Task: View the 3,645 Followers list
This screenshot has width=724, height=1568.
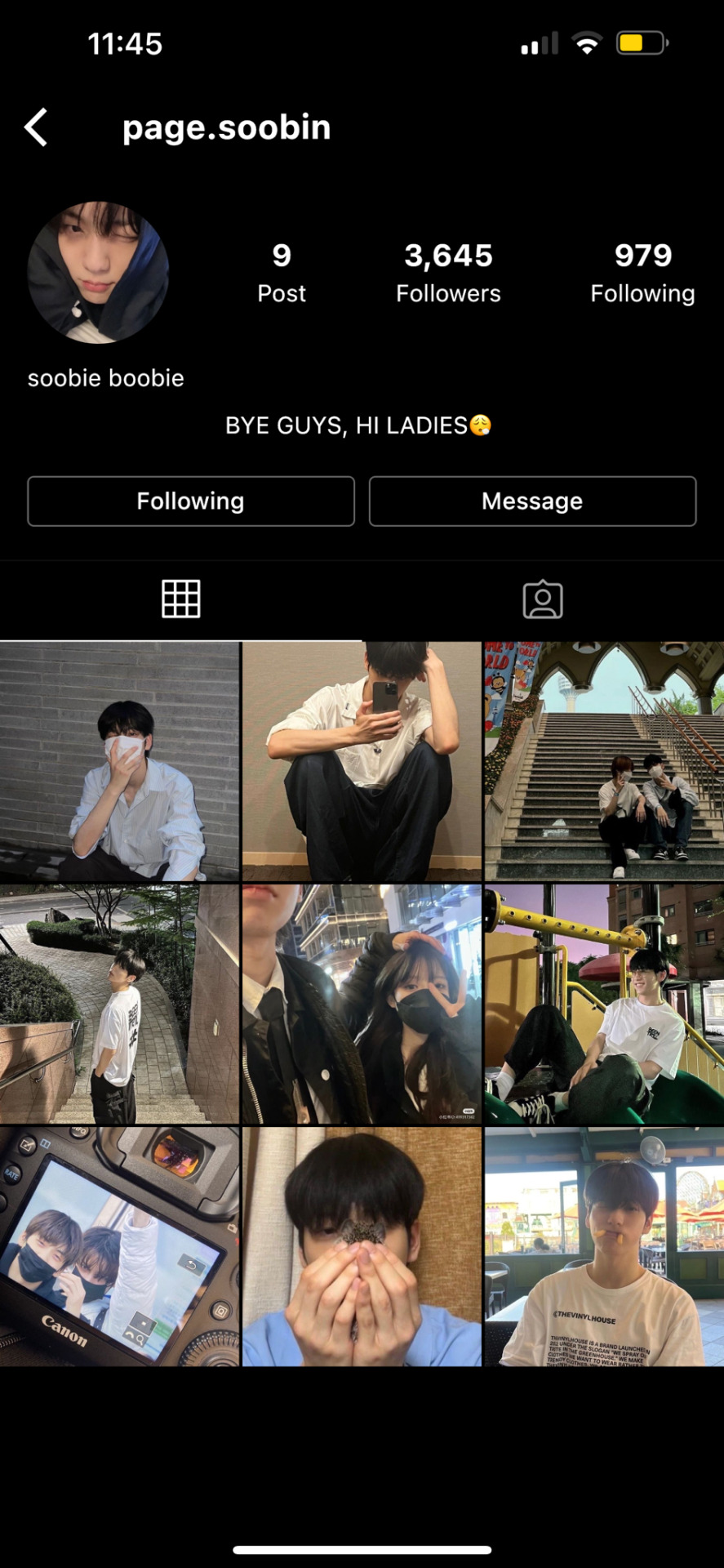Action: (448, 273)
